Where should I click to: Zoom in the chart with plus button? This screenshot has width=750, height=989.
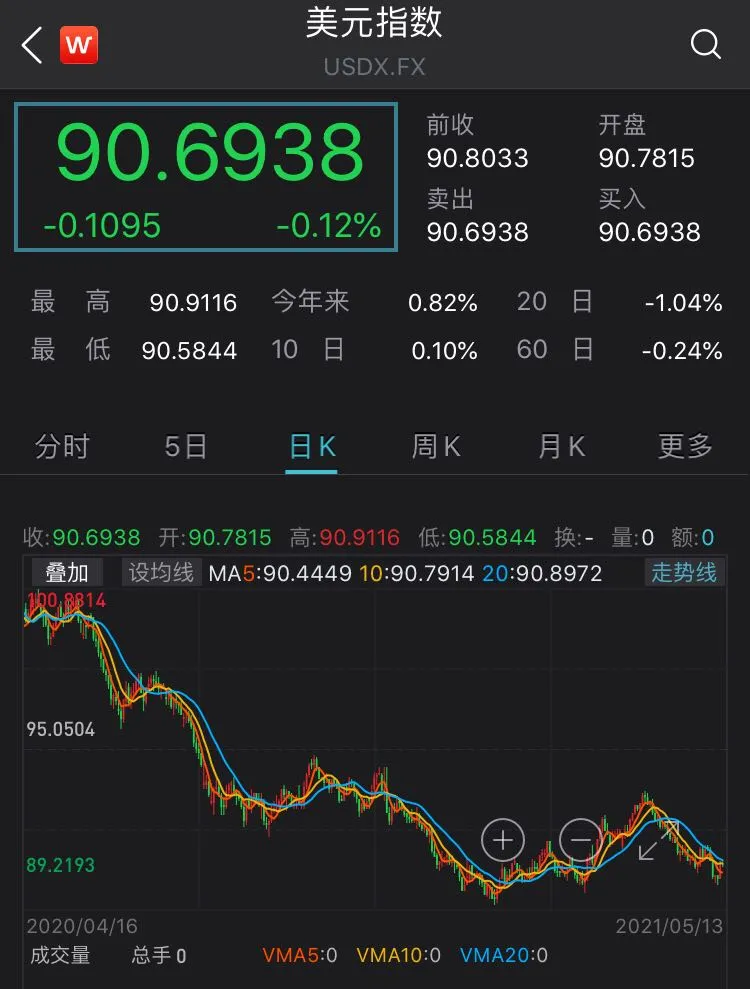tap(502, 840)
